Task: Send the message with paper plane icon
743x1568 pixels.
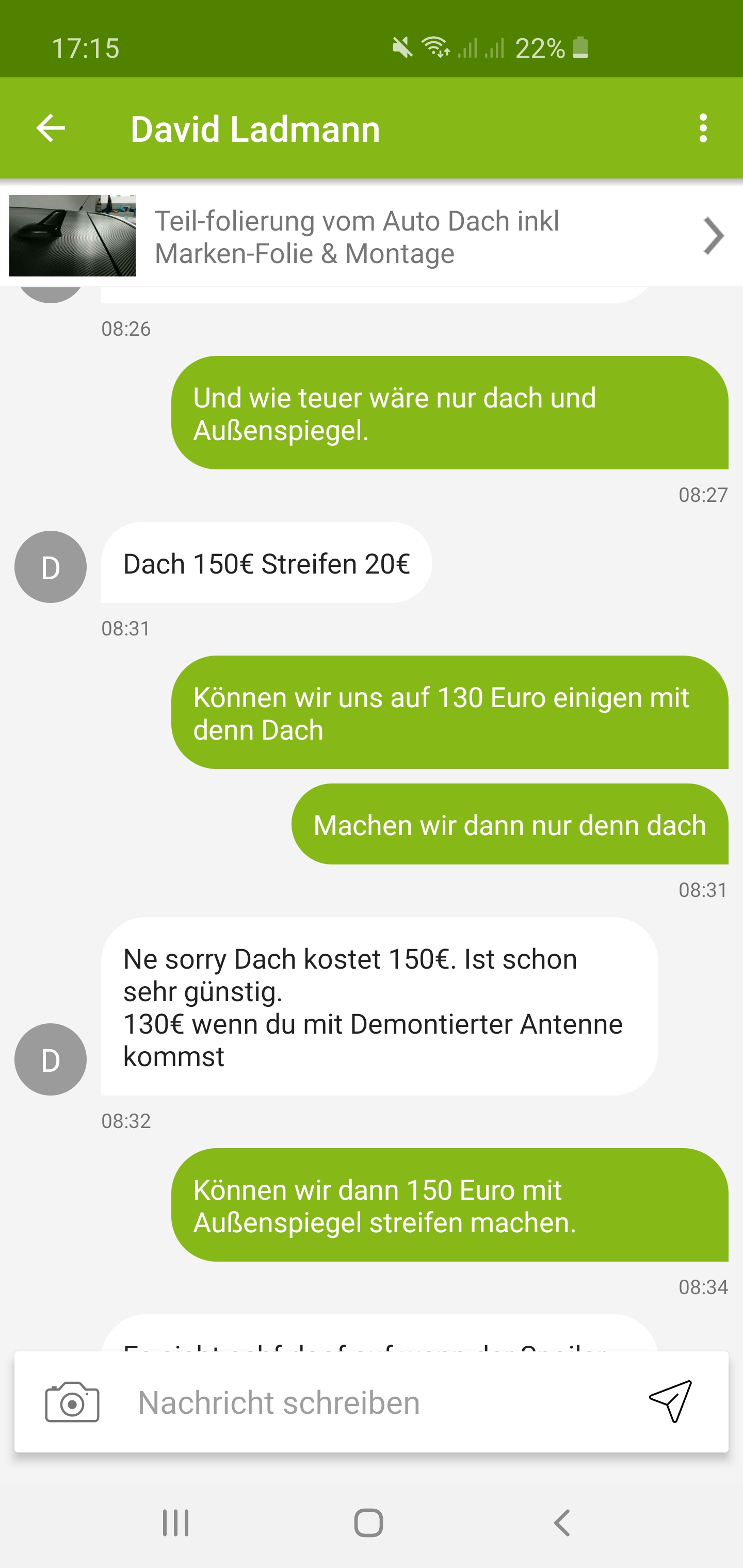Action: pos(671,1401)
